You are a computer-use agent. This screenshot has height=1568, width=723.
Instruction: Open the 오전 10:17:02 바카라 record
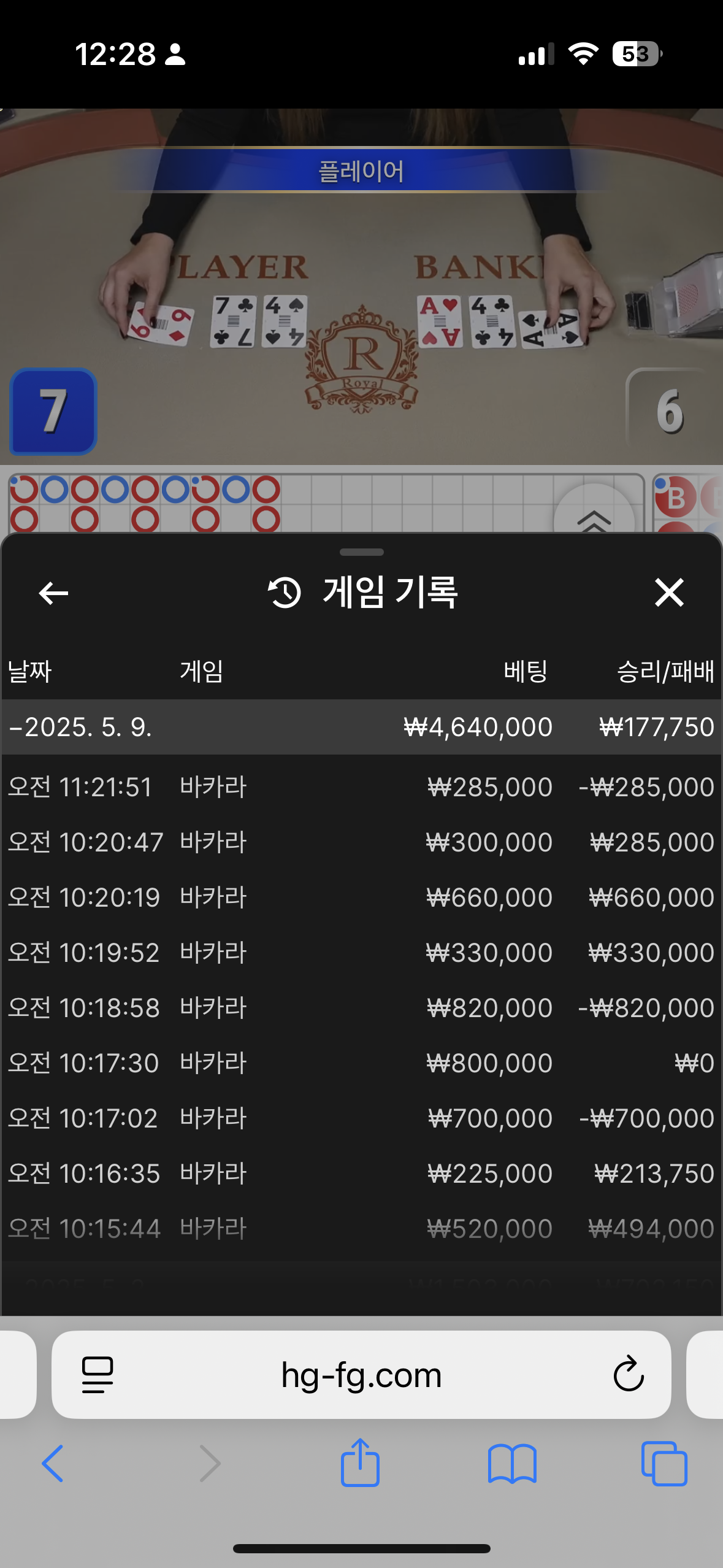(x=361, y=1118)
